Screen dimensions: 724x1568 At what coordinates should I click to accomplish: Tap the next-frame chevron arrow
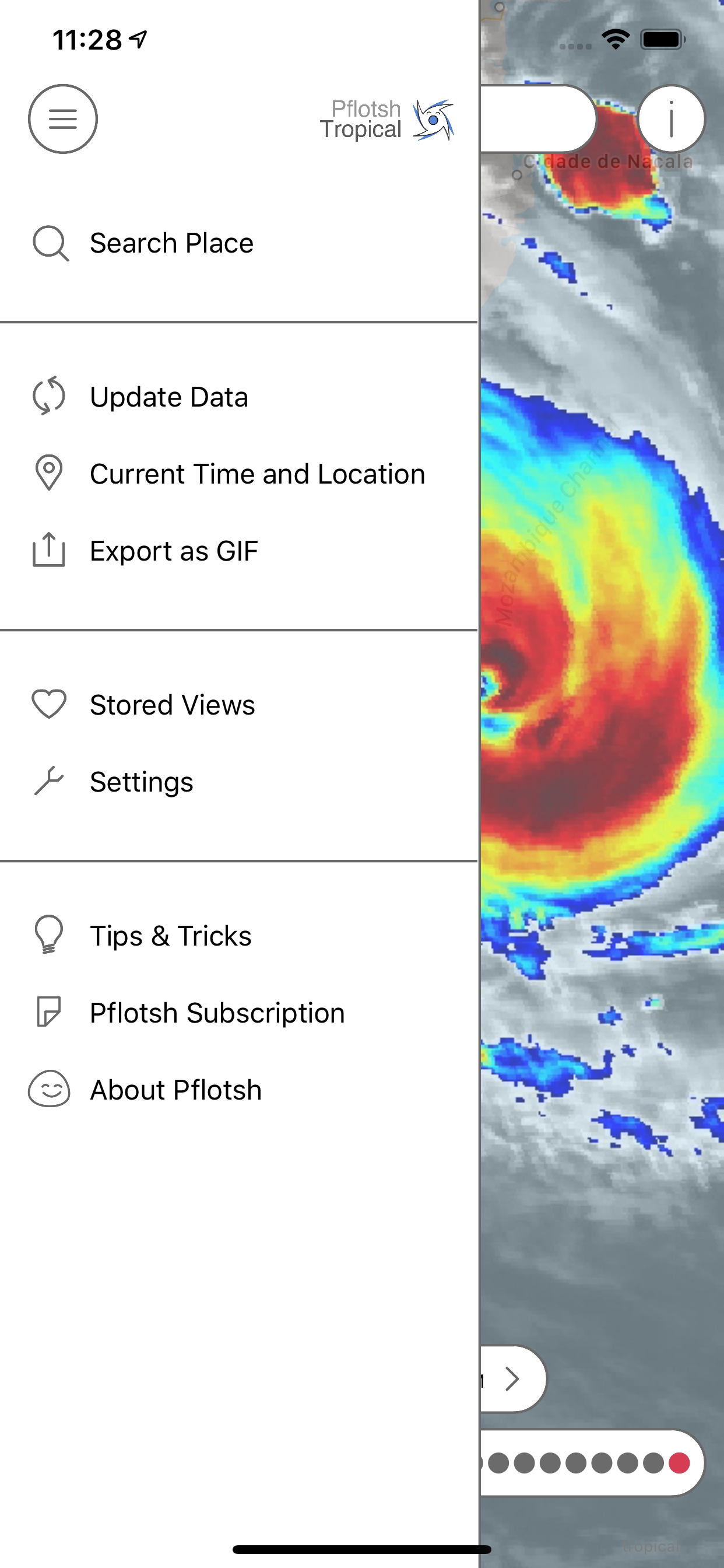click(512, 1378)
